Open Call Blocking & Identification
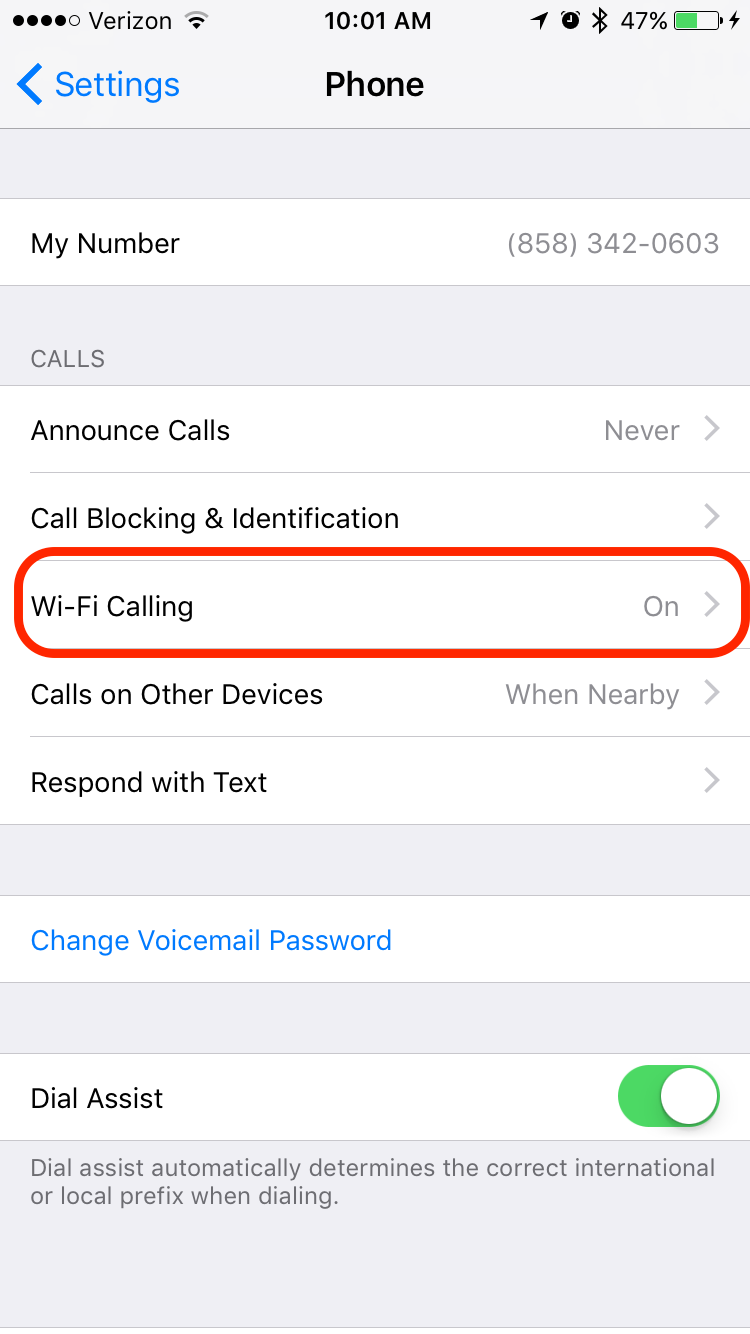The image size is (750, 1334). [x=375, y=518]
